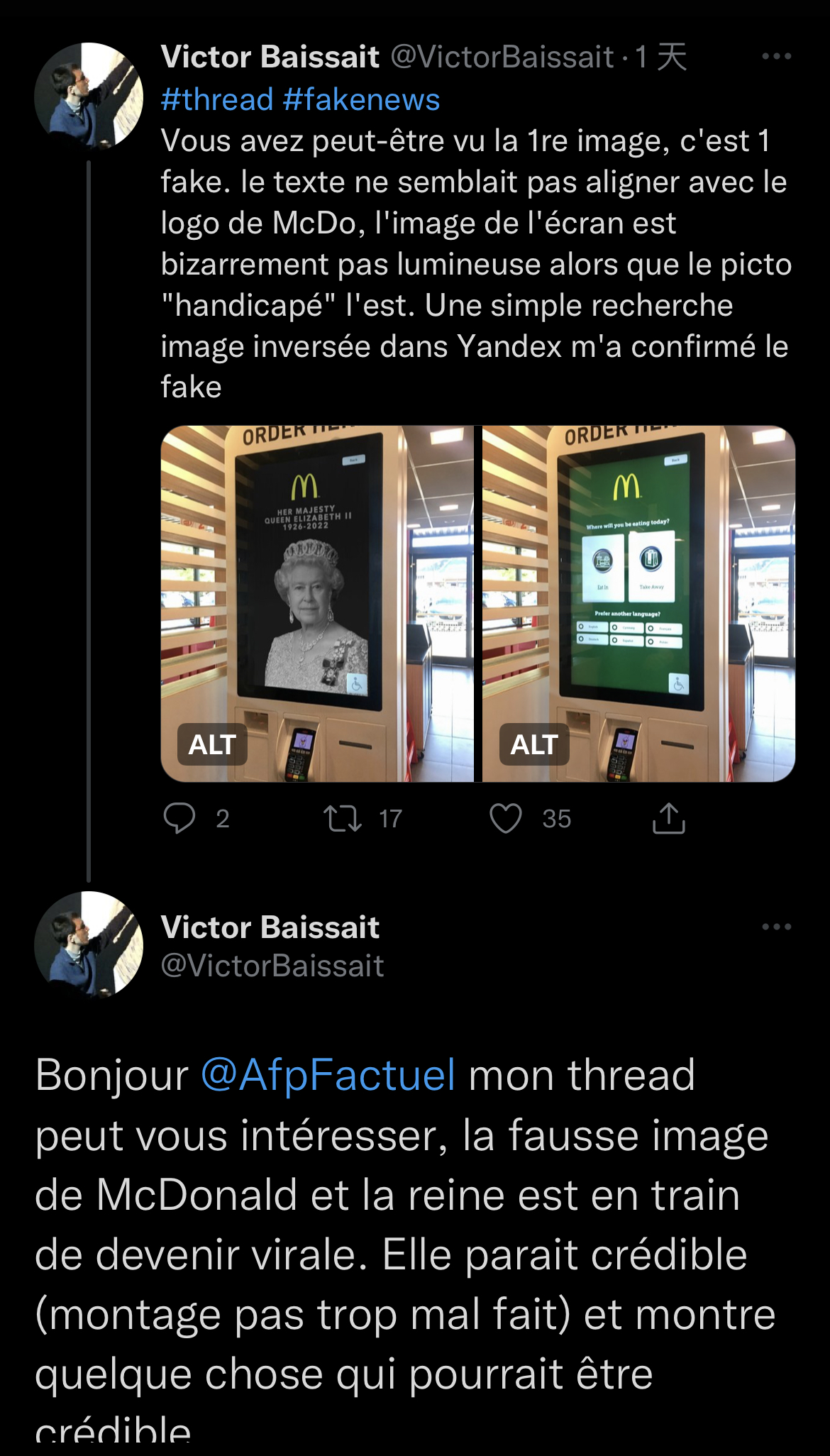Open the more options menu of the top tweet
The height and width of the screenshot is (1456, 830).
(776, 57)
